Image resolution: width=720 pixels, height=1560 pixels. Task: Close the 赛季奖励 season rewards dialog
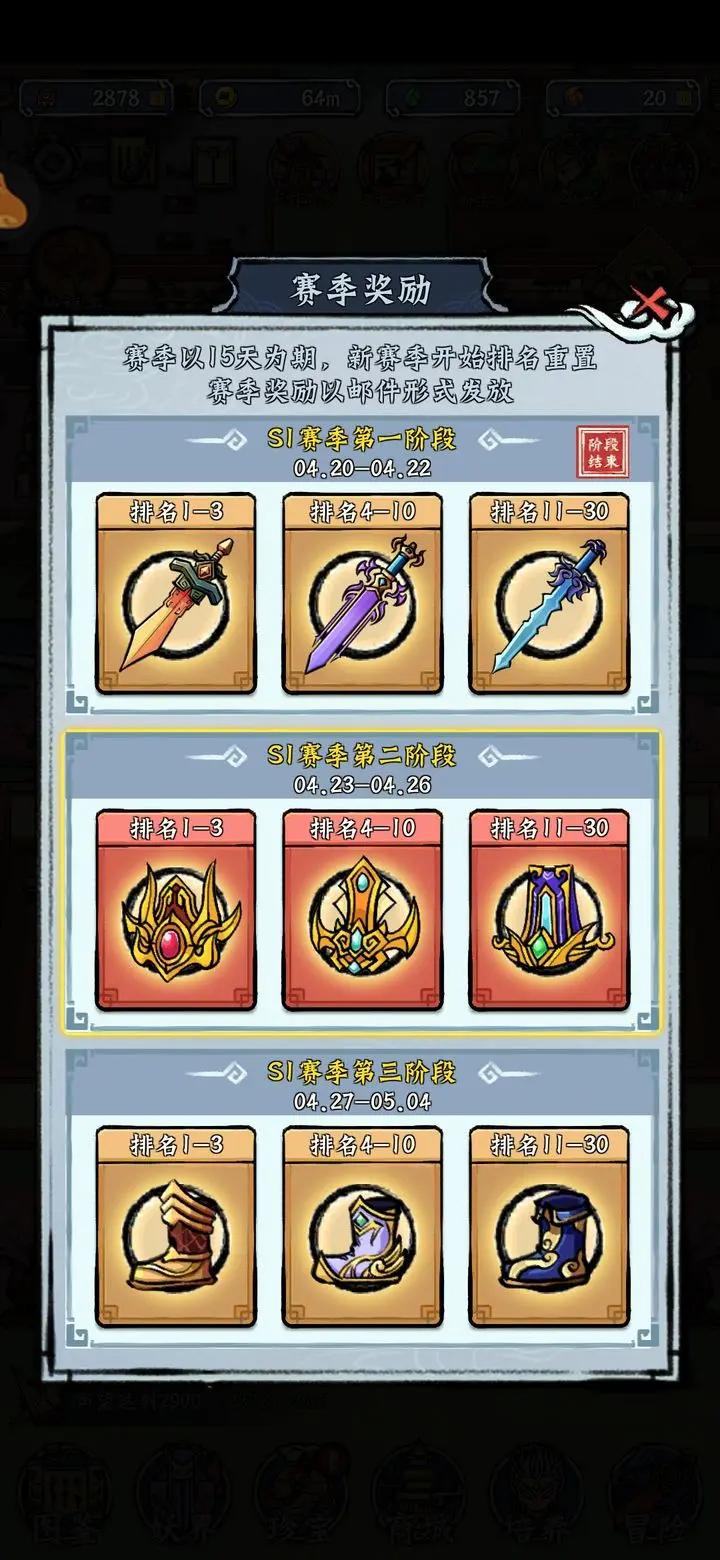pos(647,304)
